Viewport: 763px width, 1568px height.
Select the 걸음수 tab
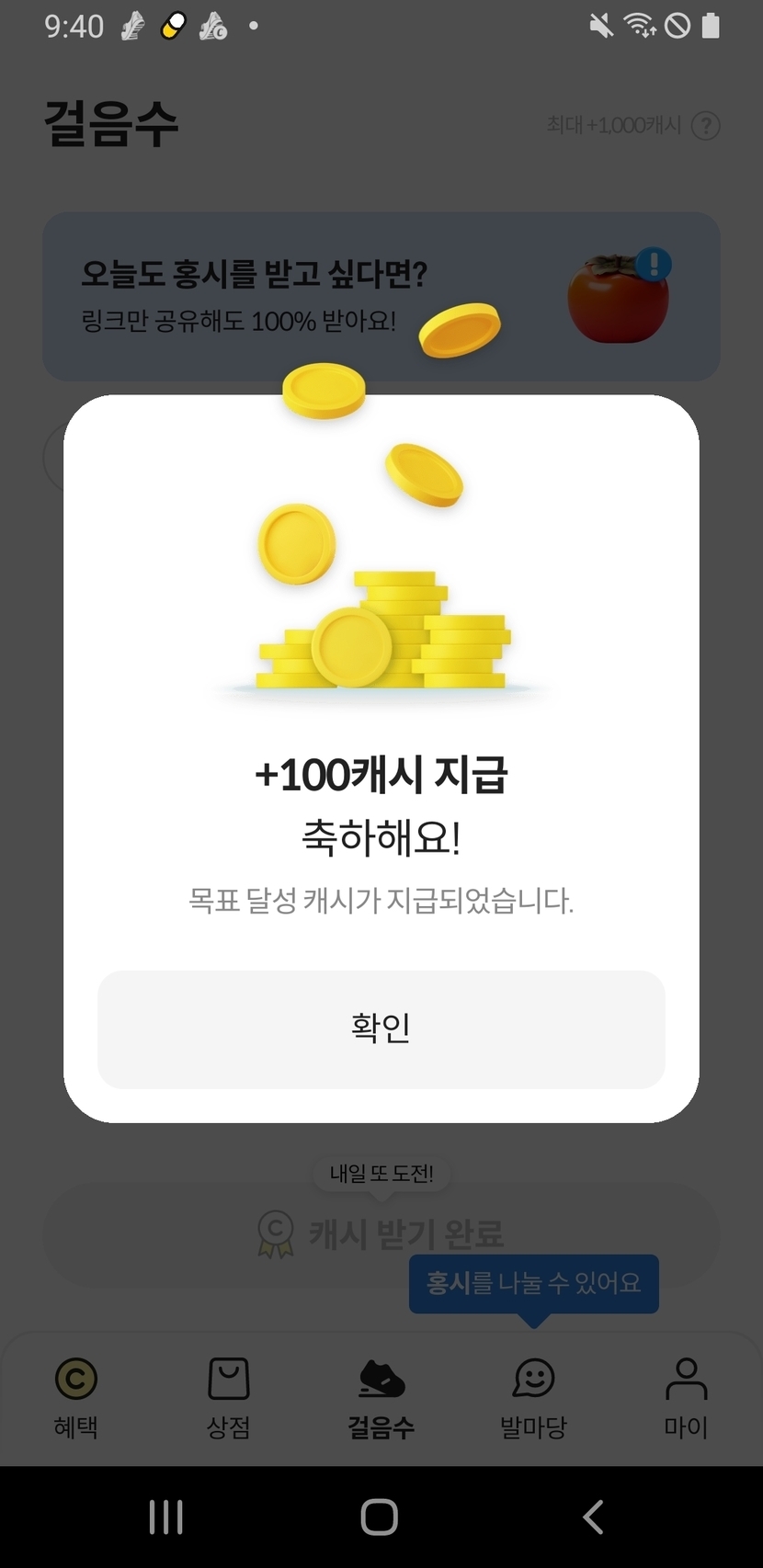[381, 1397]
